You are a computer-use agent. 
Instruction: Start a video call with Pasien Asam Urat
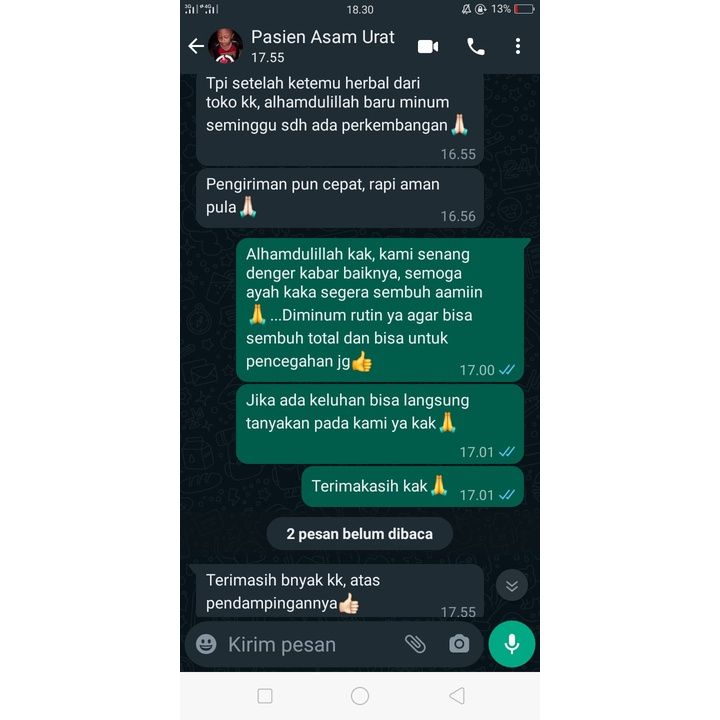(x=428, y=46)
